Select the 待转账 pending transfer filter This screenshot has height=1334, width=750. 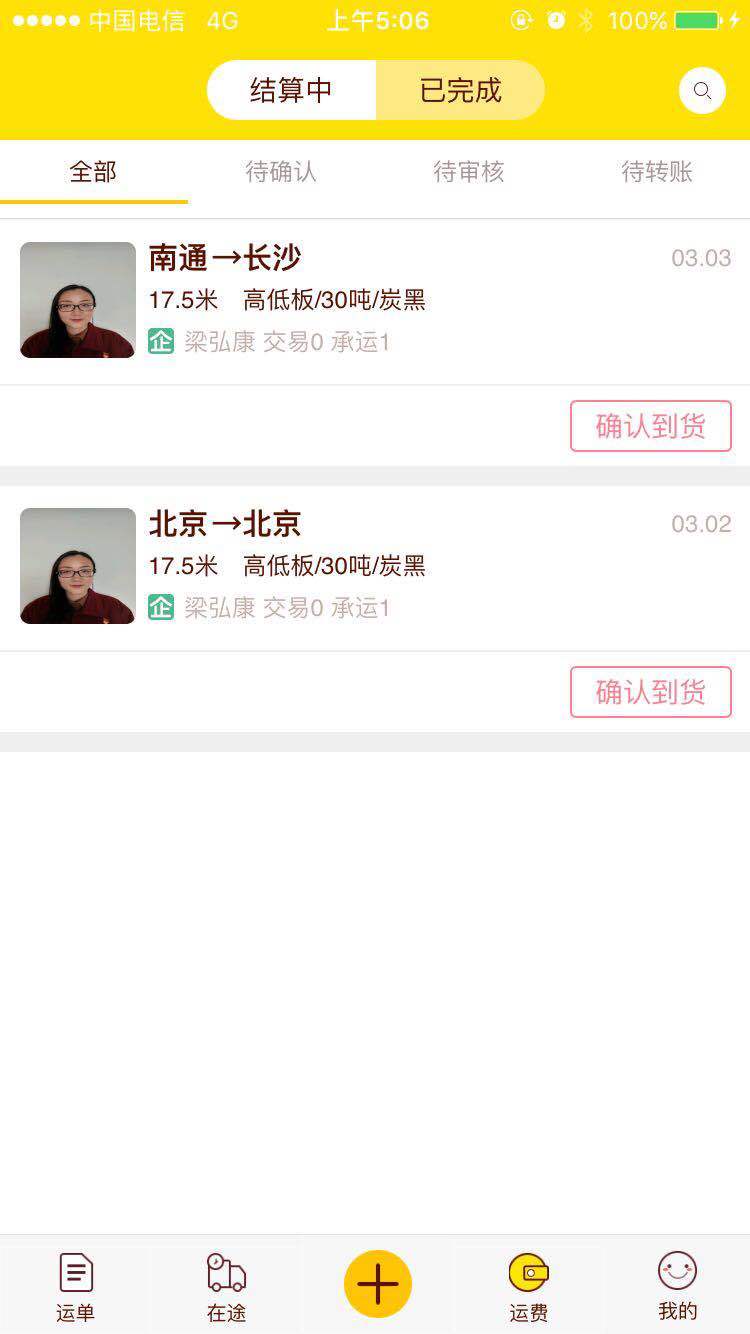tap(656, 171)
